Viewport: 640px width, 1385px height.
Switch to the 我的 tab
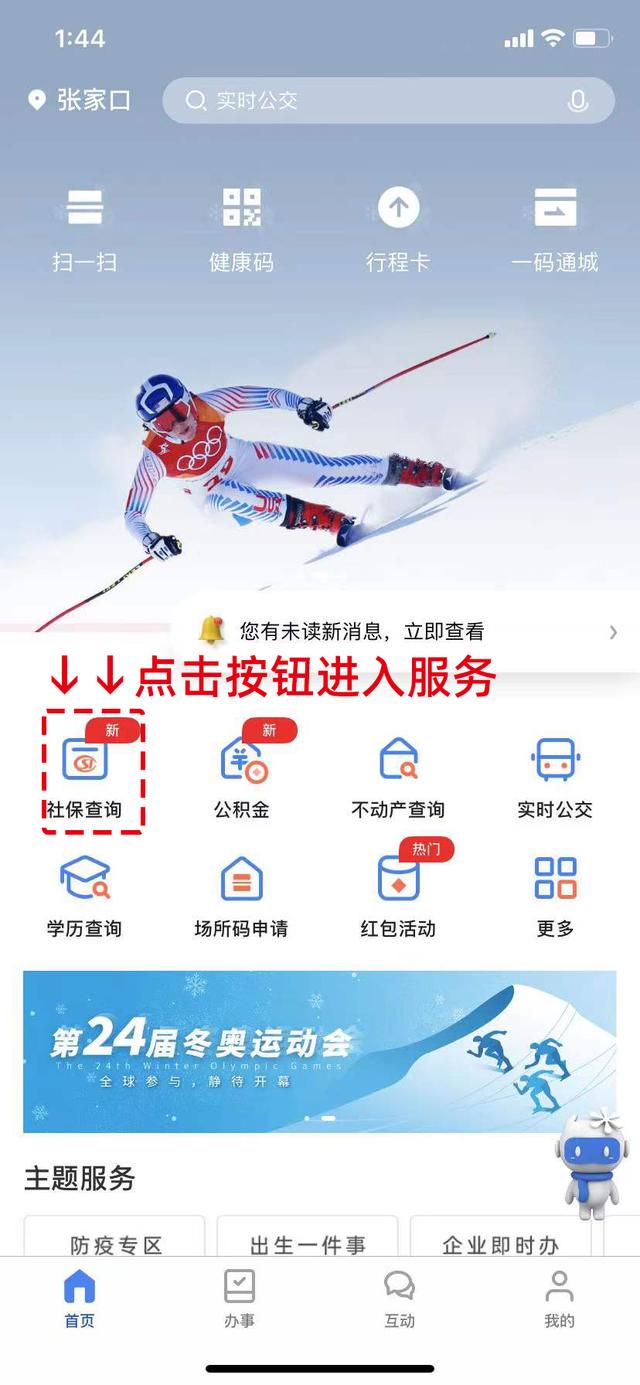point(559,1299)
